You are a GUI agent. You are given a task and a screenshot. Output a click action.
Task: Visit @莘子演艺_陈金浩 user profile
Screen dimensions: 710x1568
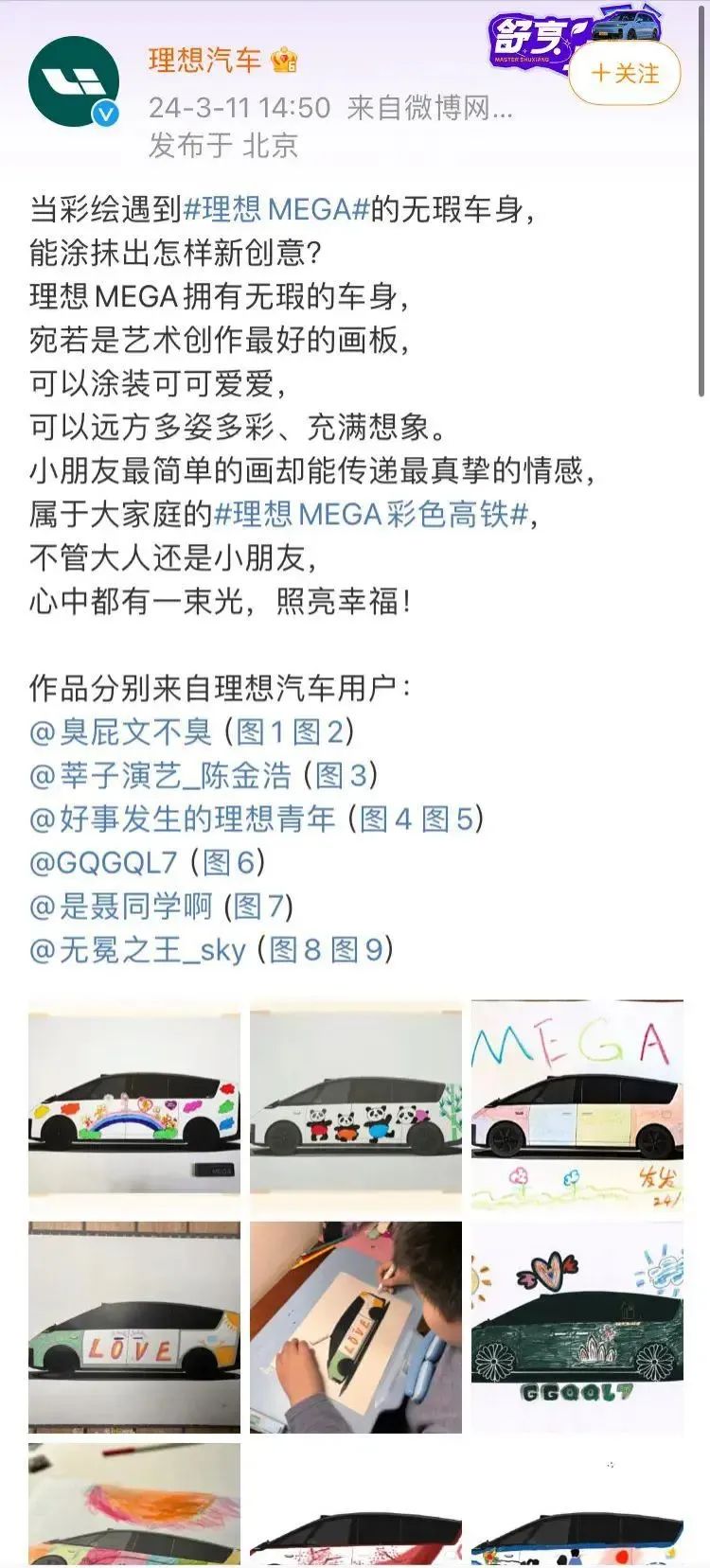click(x=161, y=776)
